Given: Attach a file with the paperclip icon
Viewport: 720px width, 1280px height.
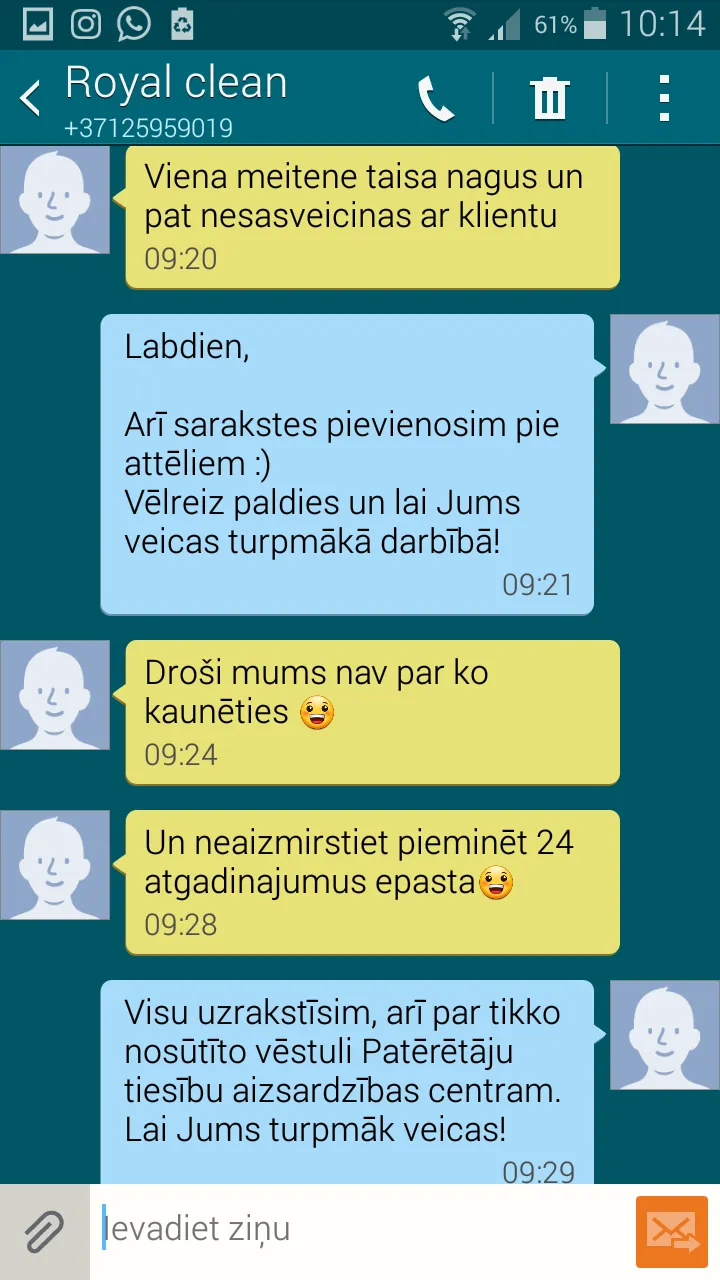Looking at the screenshot, I should [x=44, y=1231].
